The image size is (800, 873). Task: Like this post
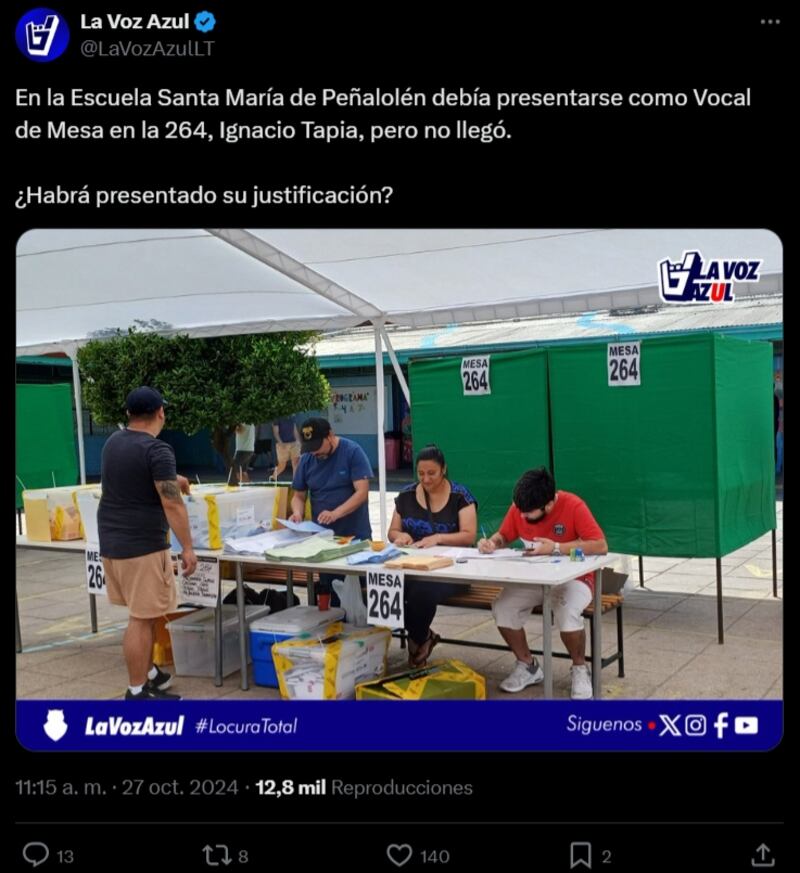[400, 855]
